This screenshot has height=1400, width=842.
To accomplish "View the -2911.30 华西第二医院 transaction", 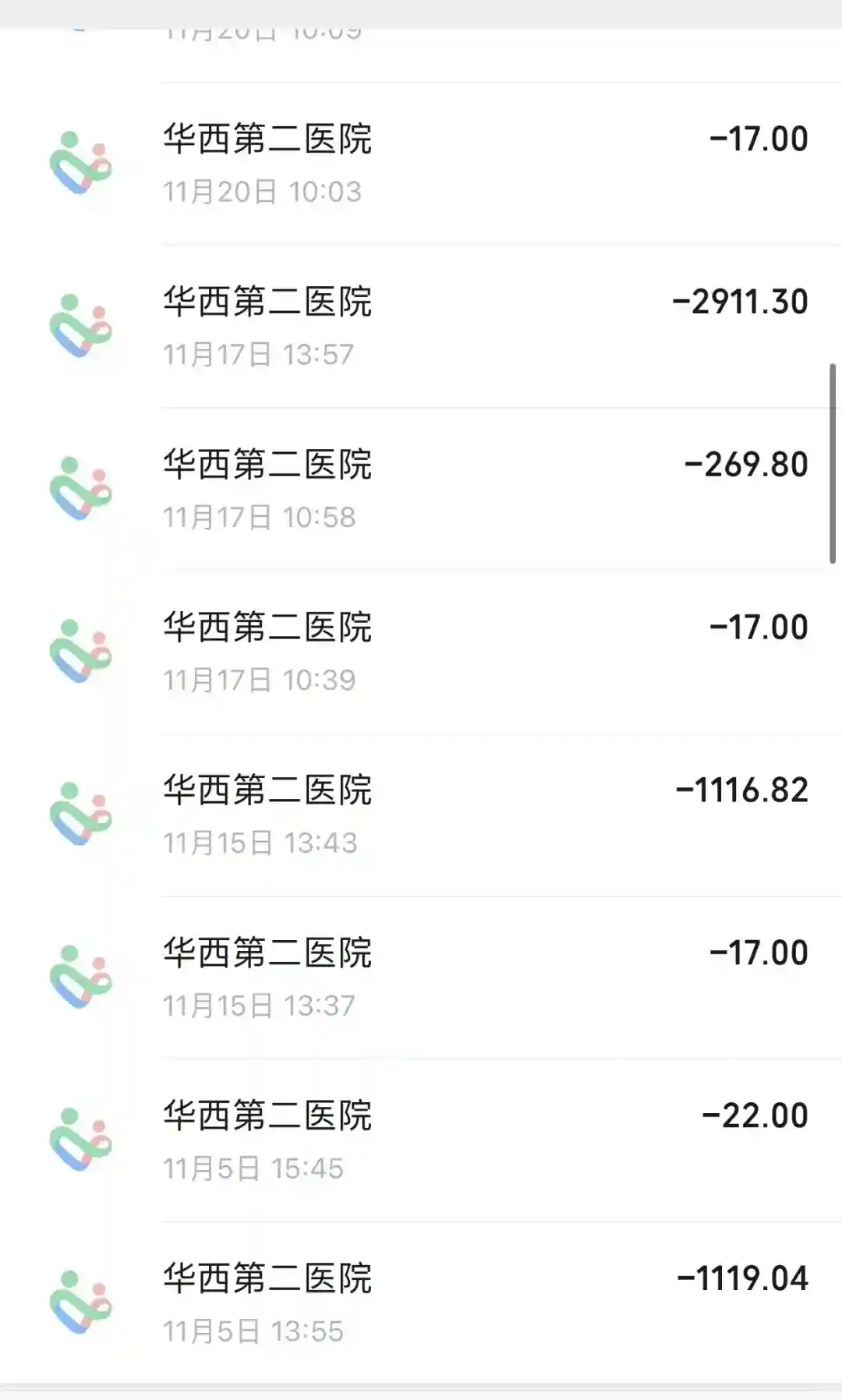I will click(x=421, y=327).
